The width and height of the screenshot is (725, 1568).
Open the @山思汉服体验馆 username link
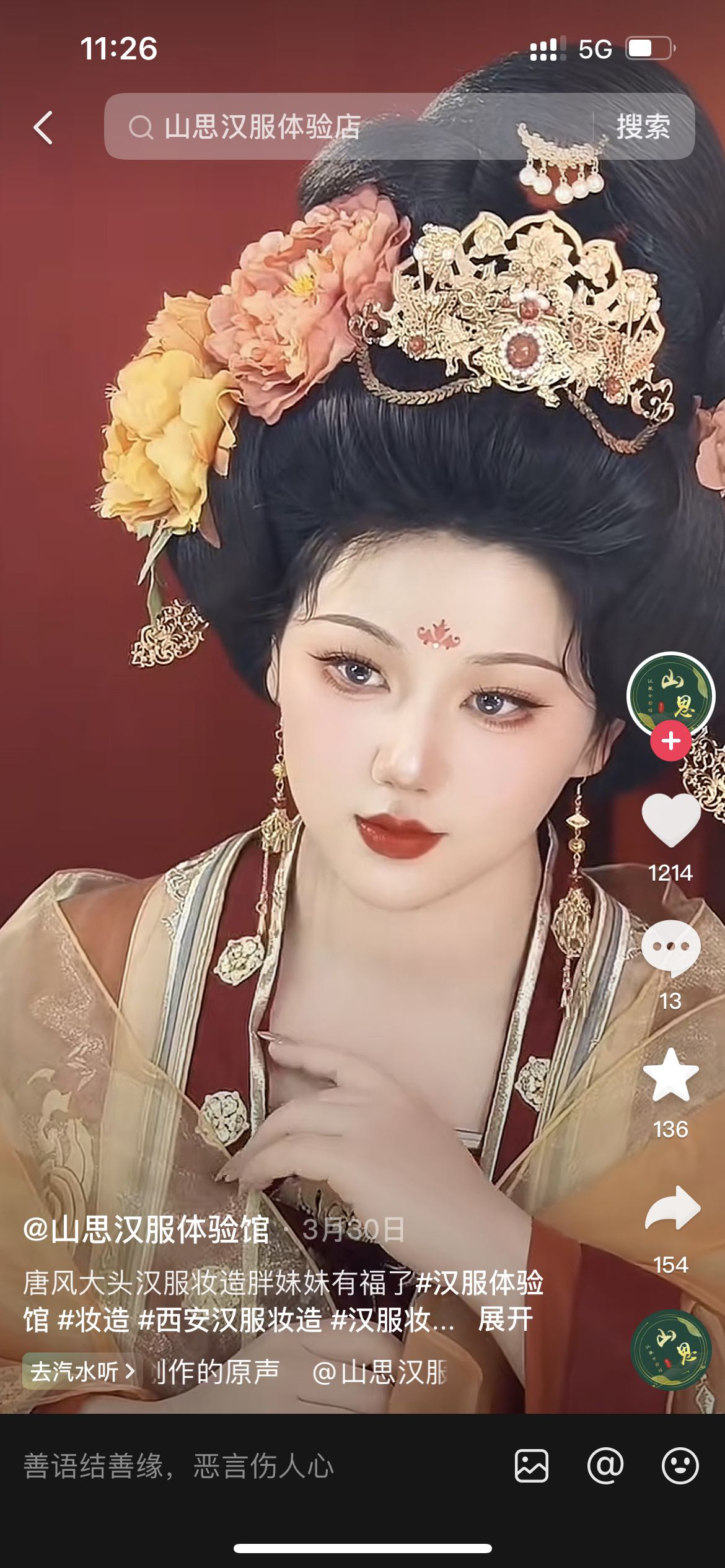[146, 1230]
